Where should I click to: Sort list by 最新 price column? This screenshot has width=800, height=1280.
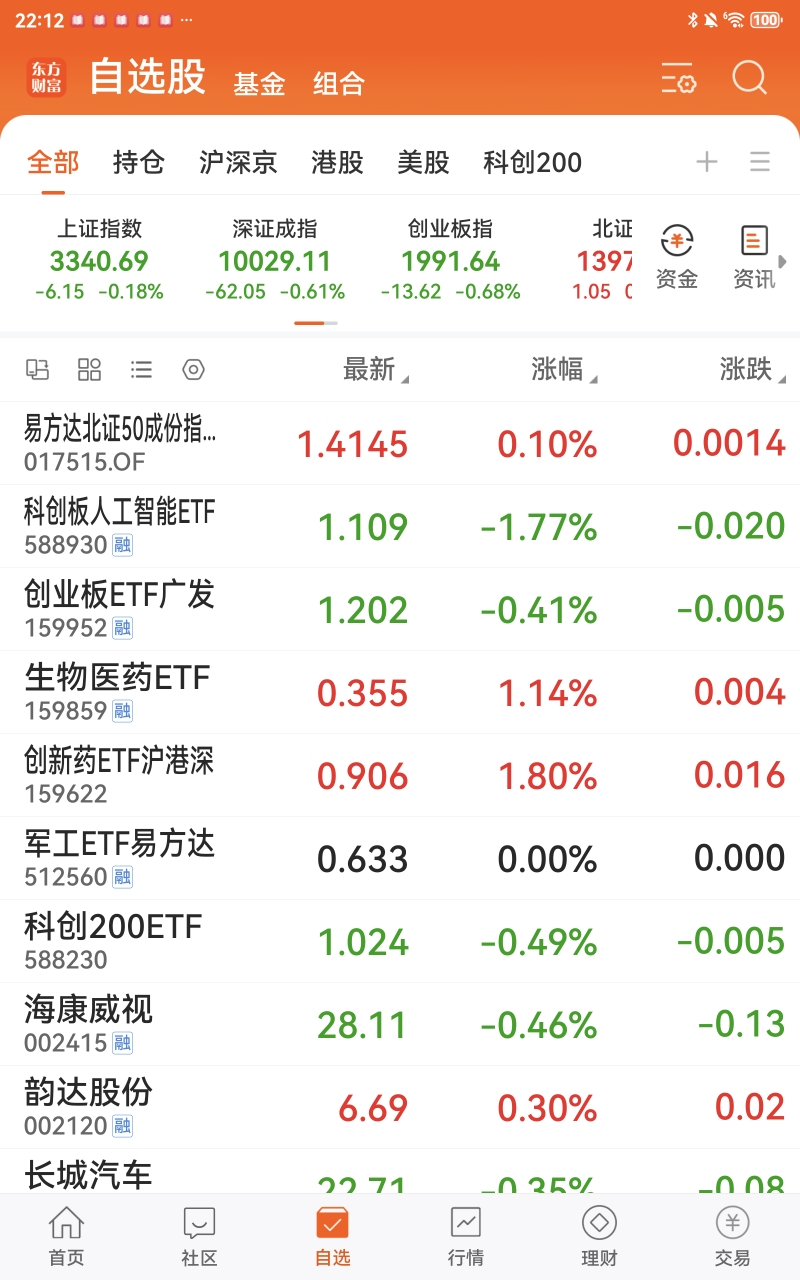(x=376, y=370)
